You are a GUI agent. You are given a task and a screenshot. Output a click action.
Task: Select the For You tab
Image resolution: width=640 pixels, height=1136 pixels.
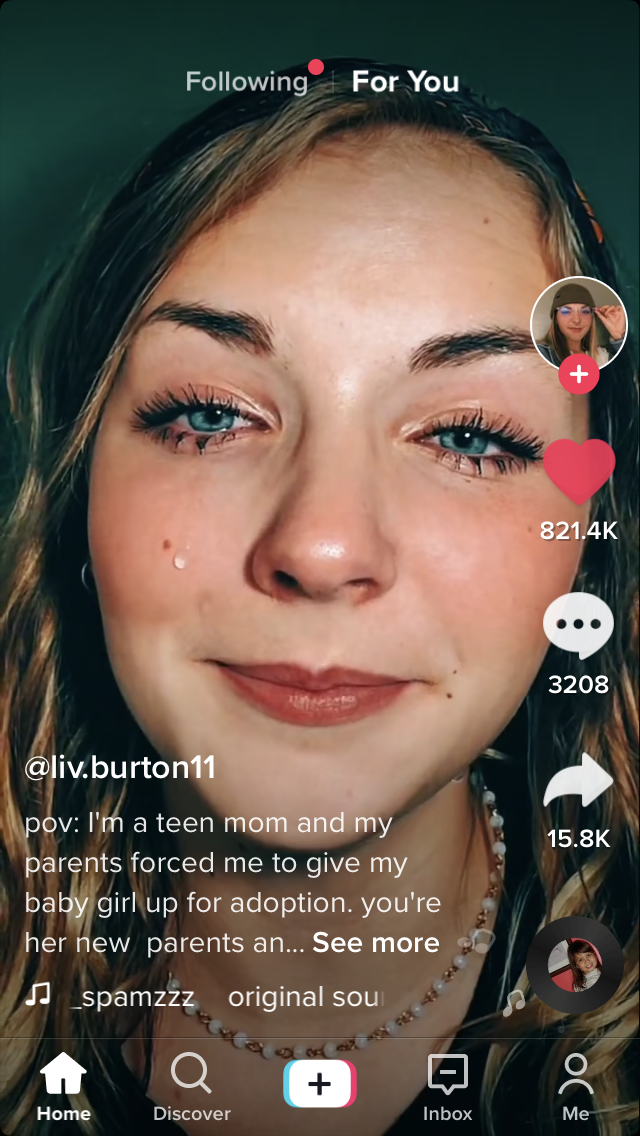(x=405, y=82)
